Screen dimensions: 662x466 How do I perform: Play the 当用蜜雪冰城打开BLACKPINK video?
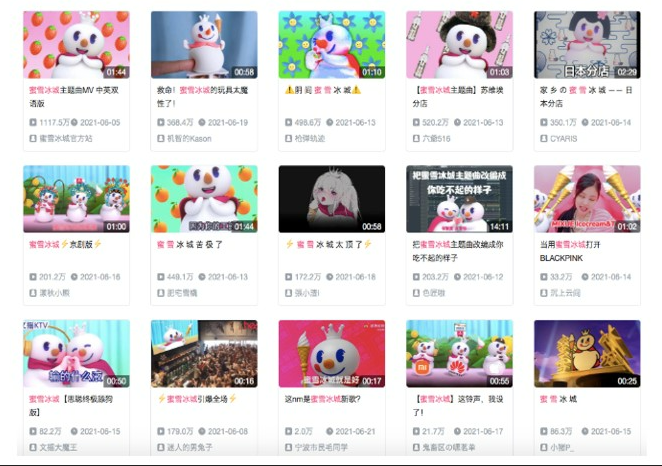tap(587, 199)
